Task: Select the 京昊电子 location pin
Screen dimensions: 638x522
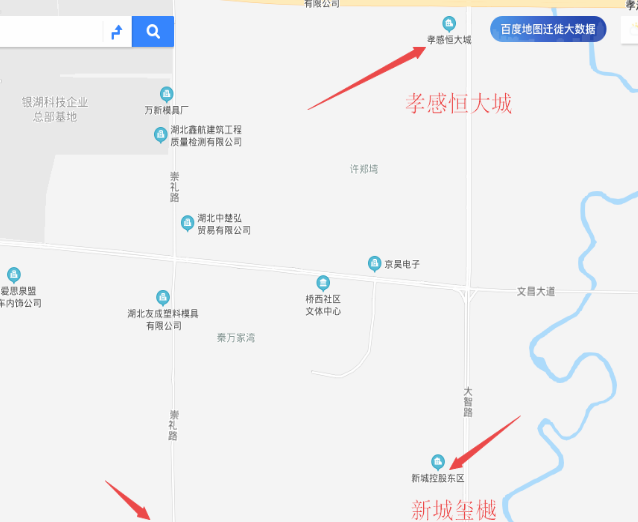Action: 374,264
